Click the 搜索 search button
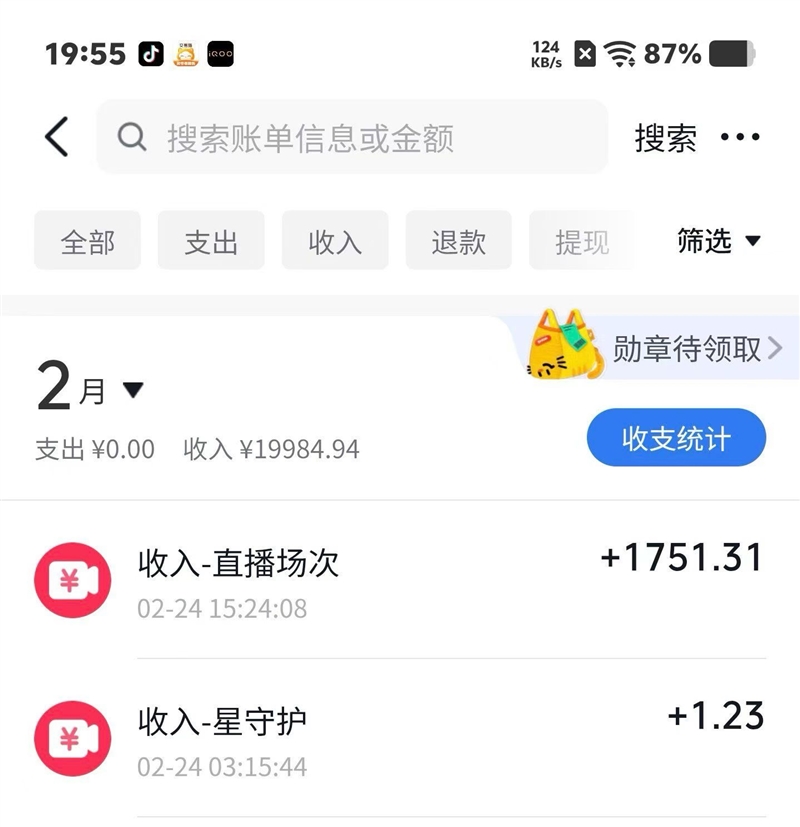 click(663, 137)
